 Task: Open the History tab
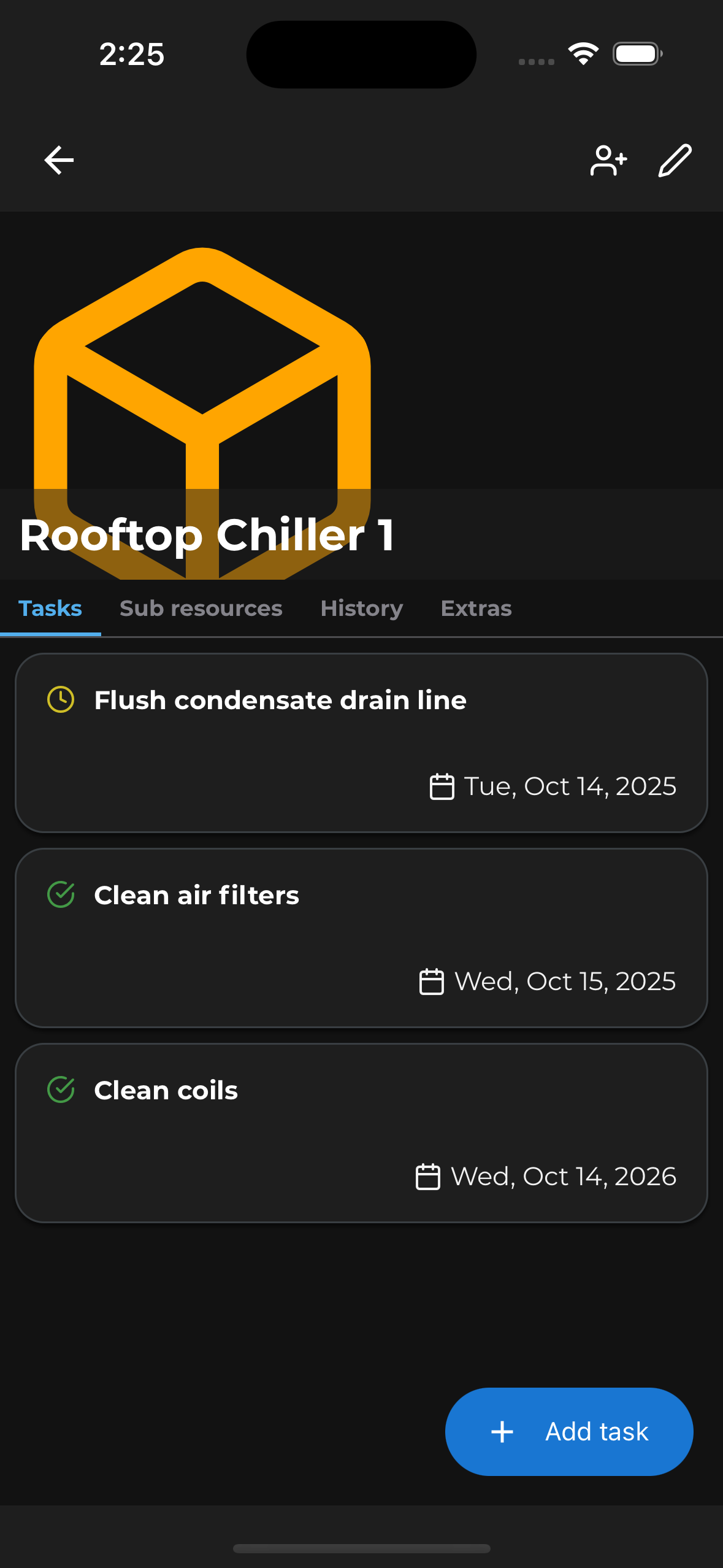[x=361, y=609]
